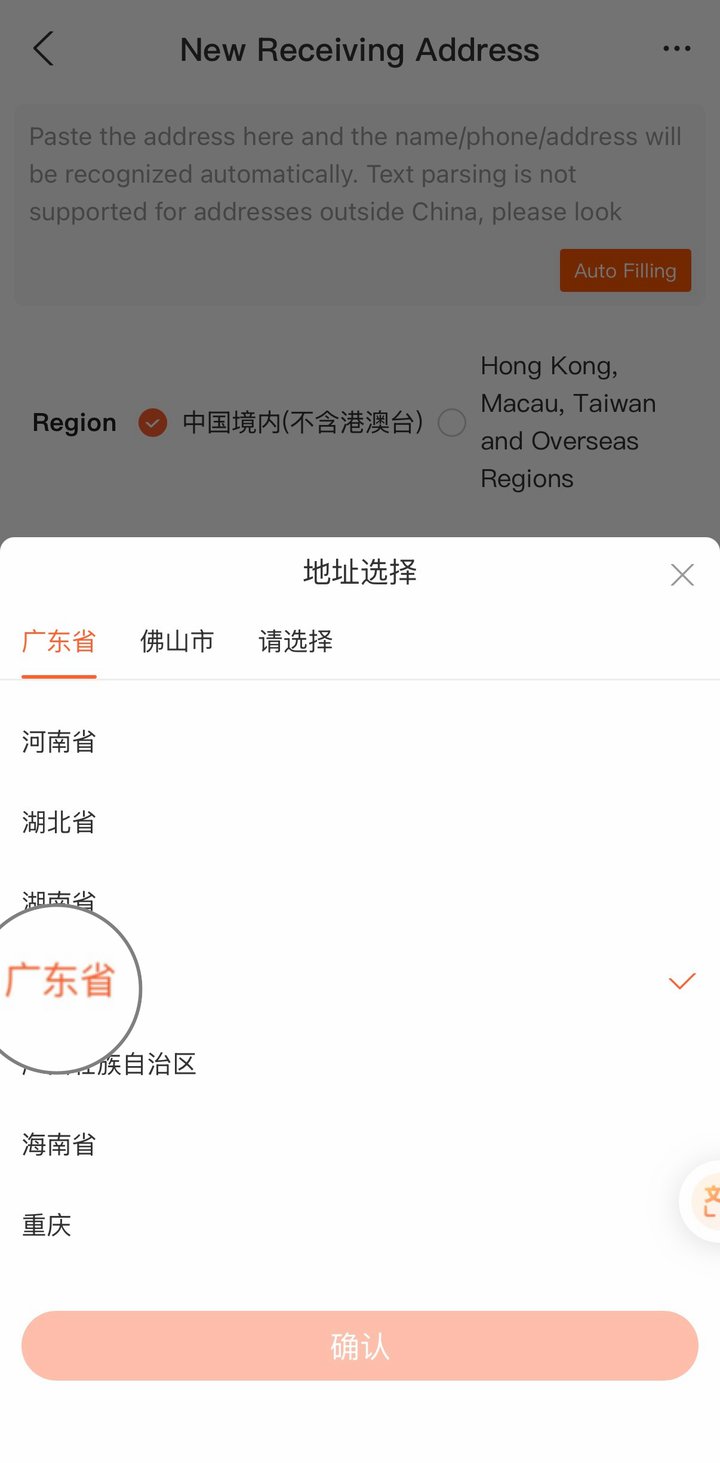Open the 请选择 district tab
Image resolution: width=720 pixels, height=1463 pixels.
[x=296, y=641]
